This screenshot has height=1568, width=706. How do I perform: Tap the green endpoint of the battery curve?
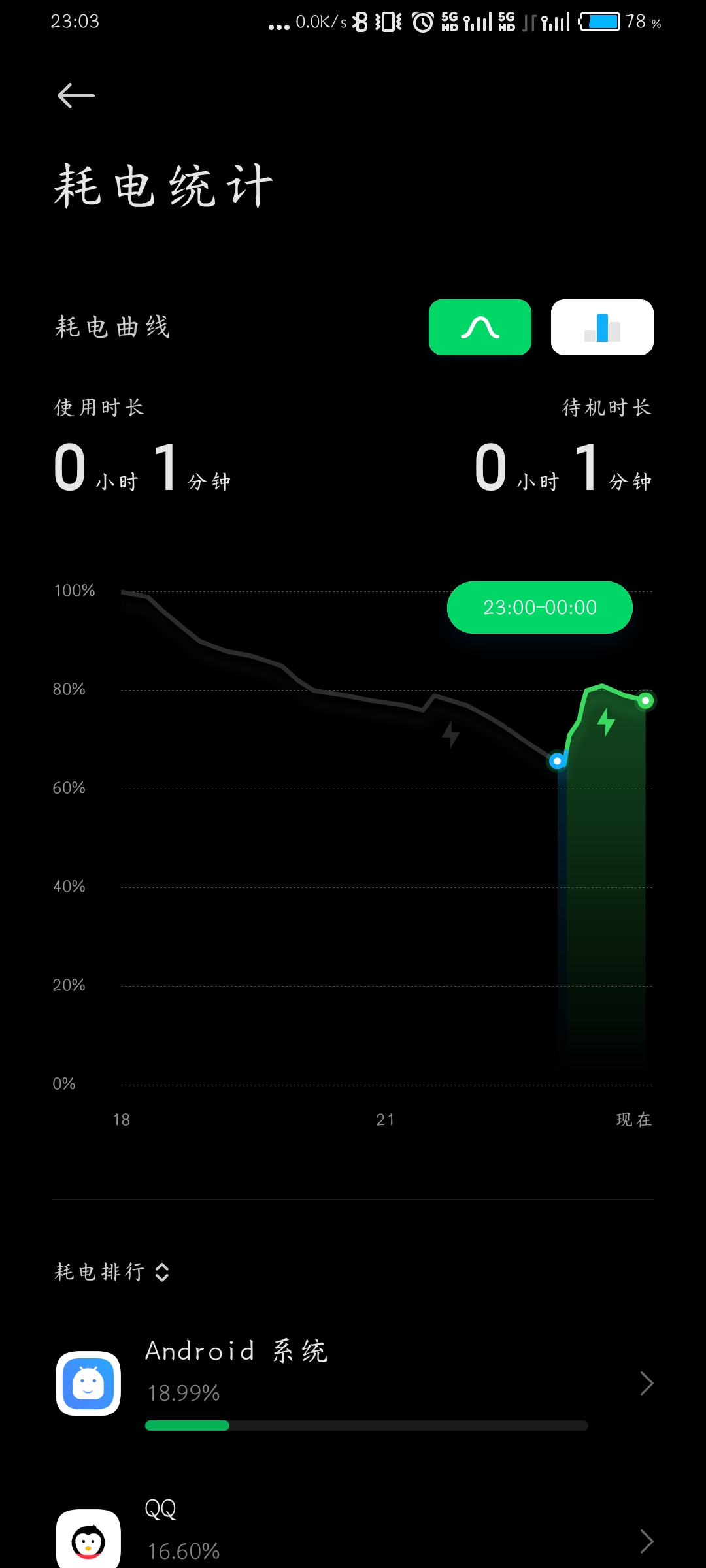(x=646, y=700)
